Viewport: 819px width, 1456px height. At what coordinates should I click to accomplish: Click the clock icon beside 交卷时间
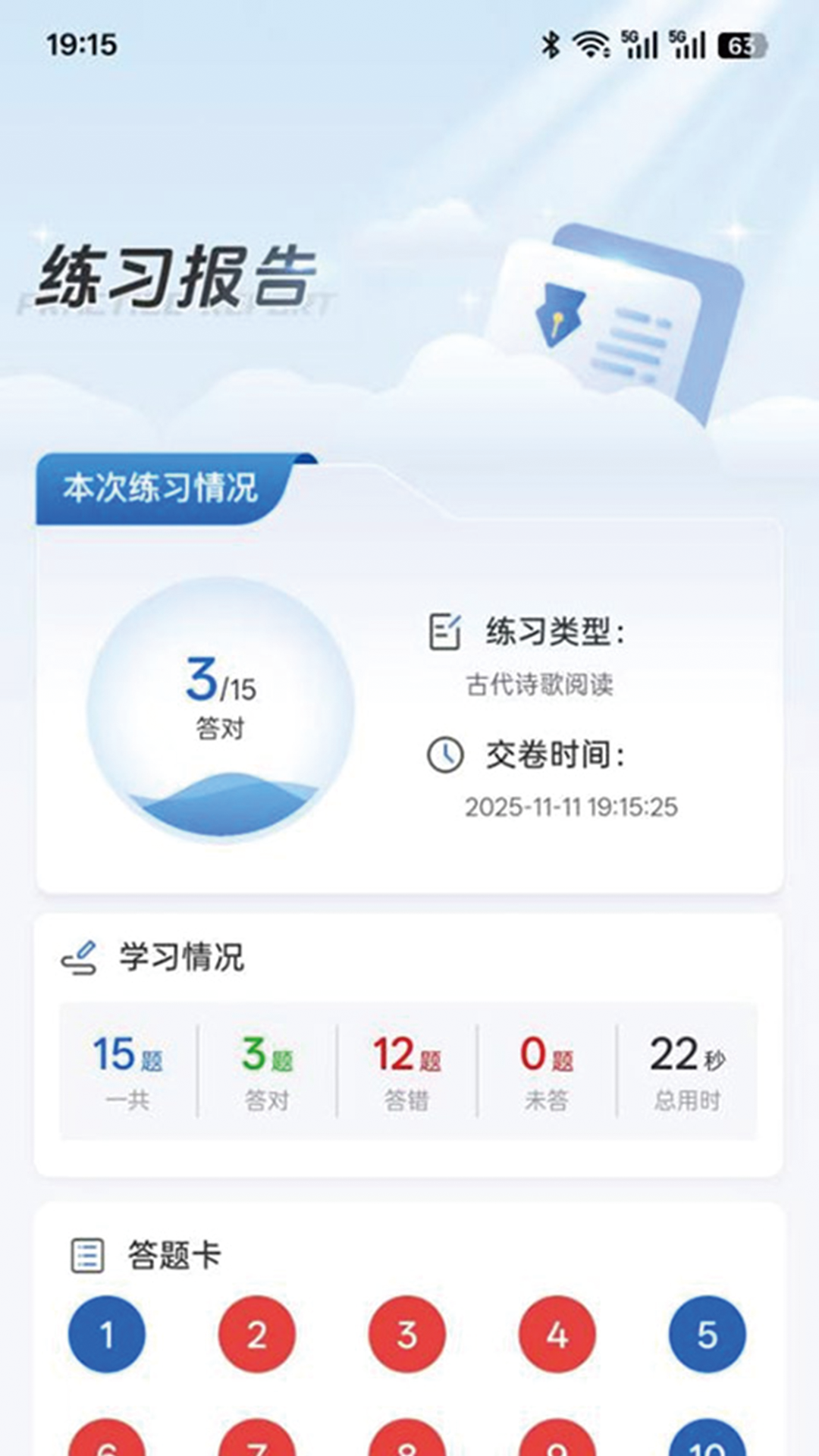(446, 755)
